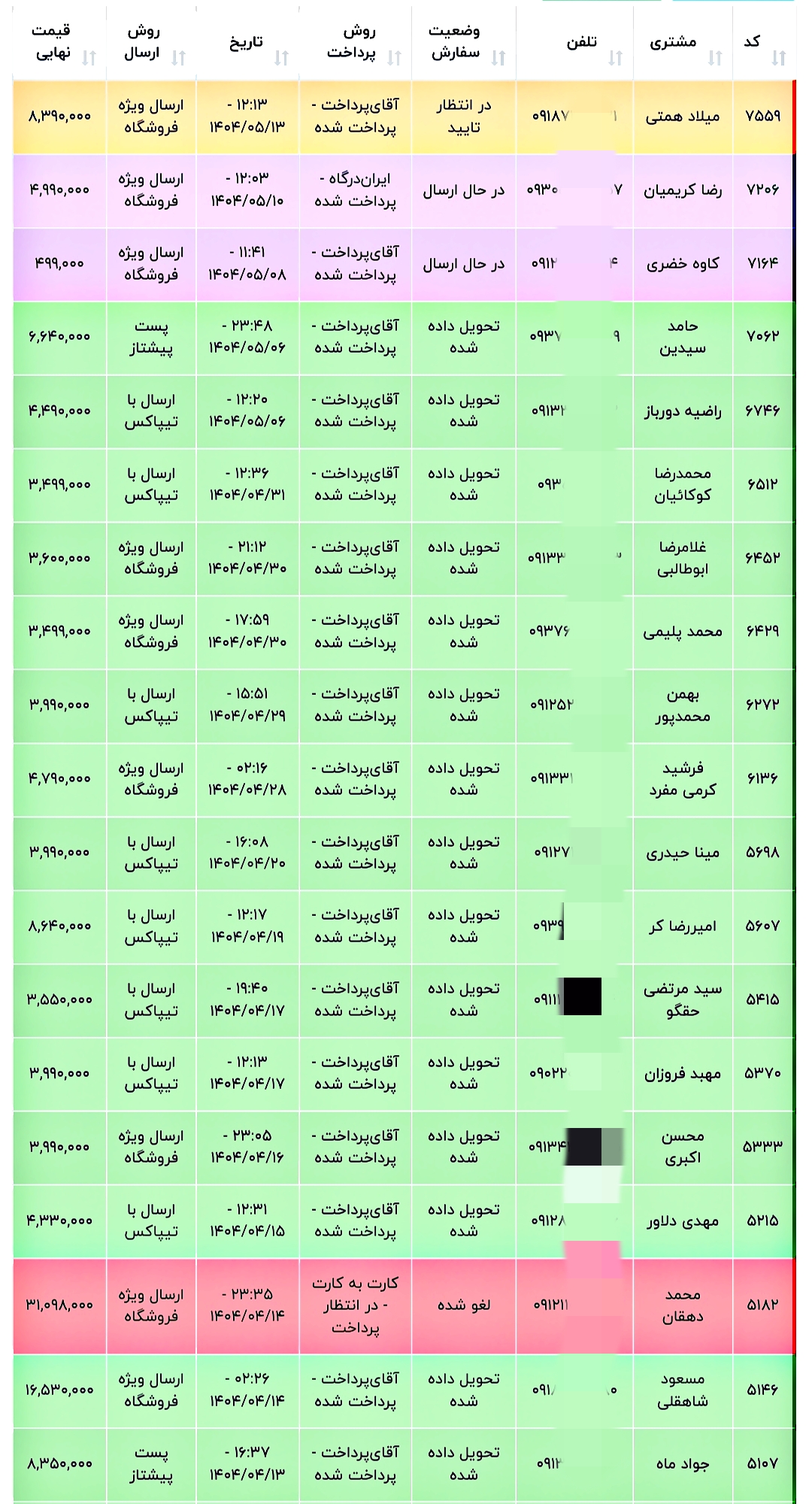The width and height of the screenshot is (812, 1504).
Task: Sort by قیمت نهایی column
Action: pos(89,58)
